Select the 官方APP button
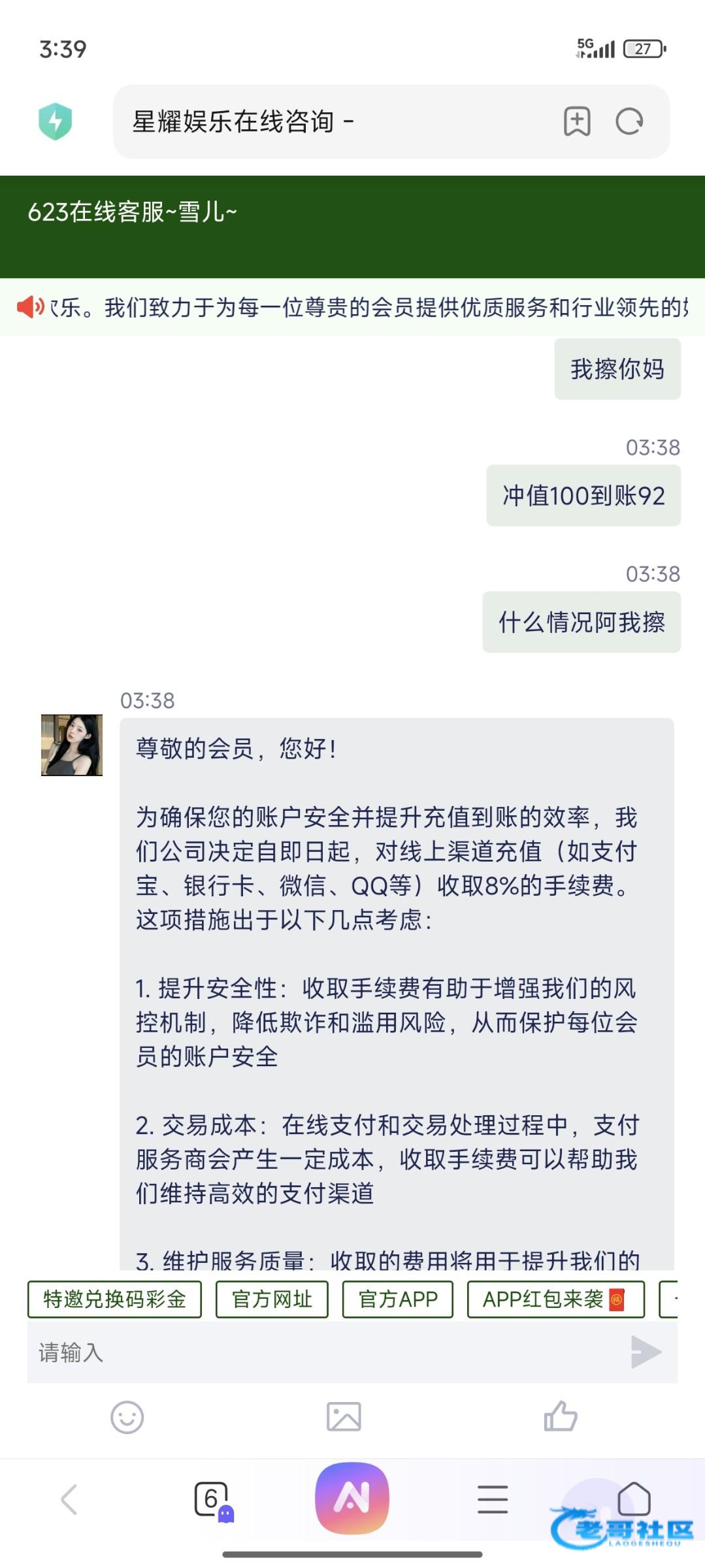 [x=397, y=1299]
